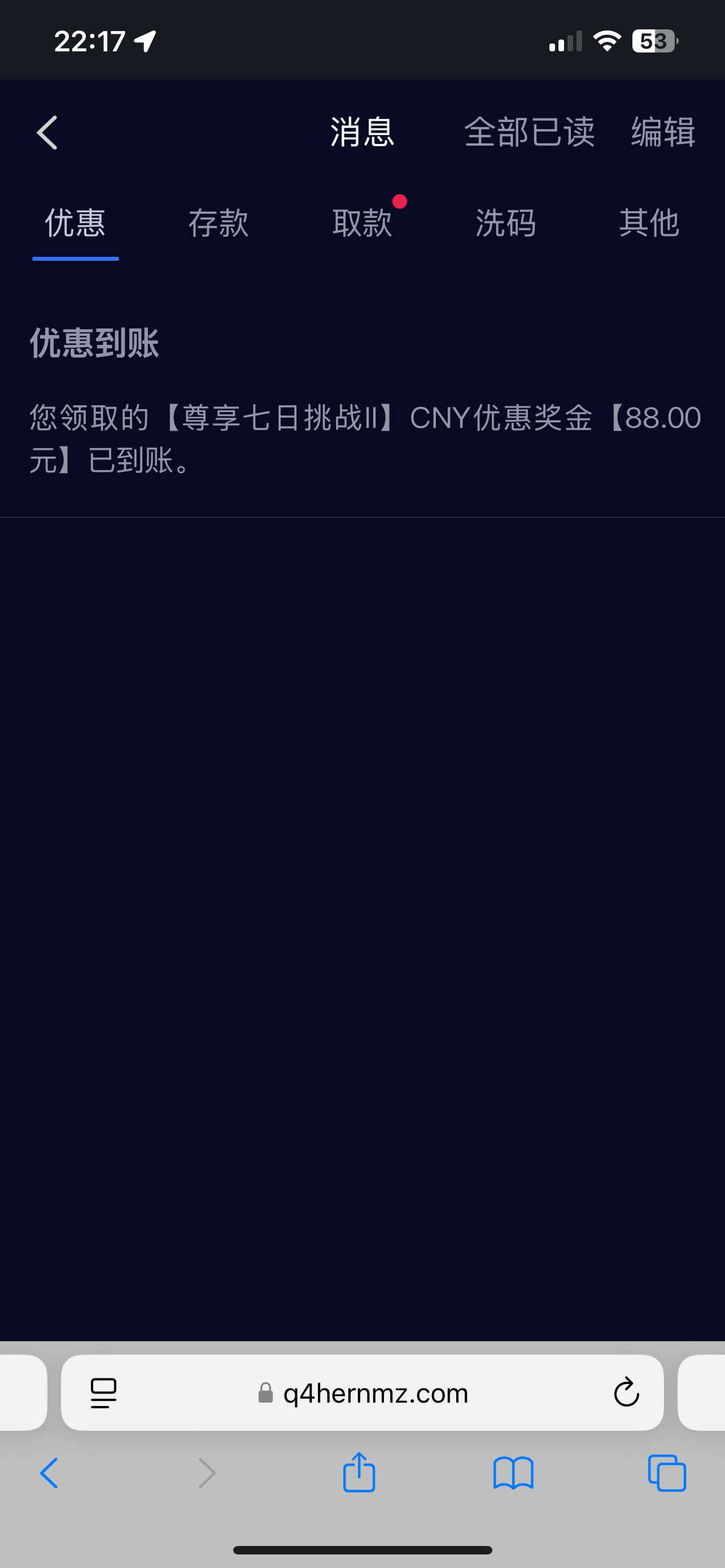Open Safari bookmarks
This screenshot has width=725, height=1568.
tap(513, 1474)
